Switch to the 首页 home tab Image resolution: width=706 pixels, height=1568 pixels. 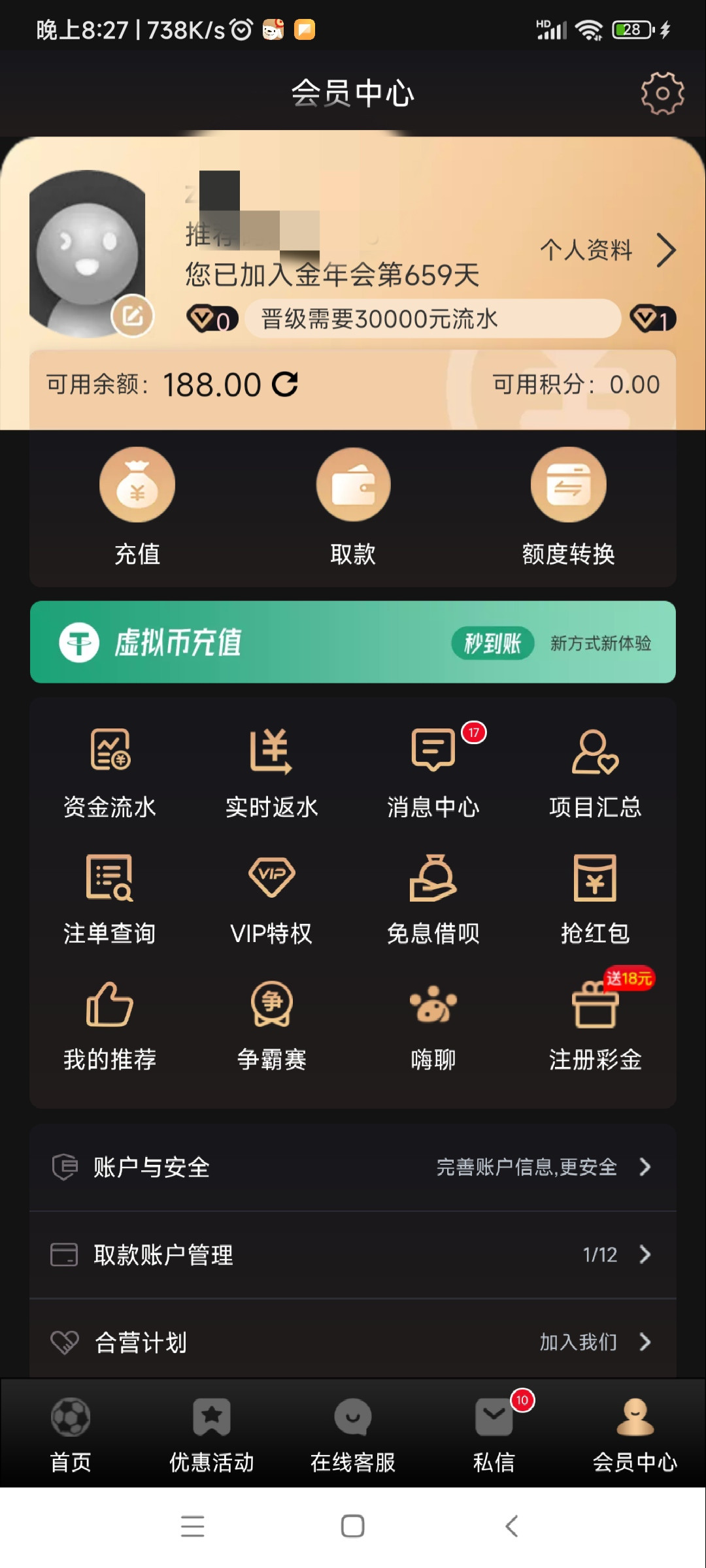click(71, 1433)
